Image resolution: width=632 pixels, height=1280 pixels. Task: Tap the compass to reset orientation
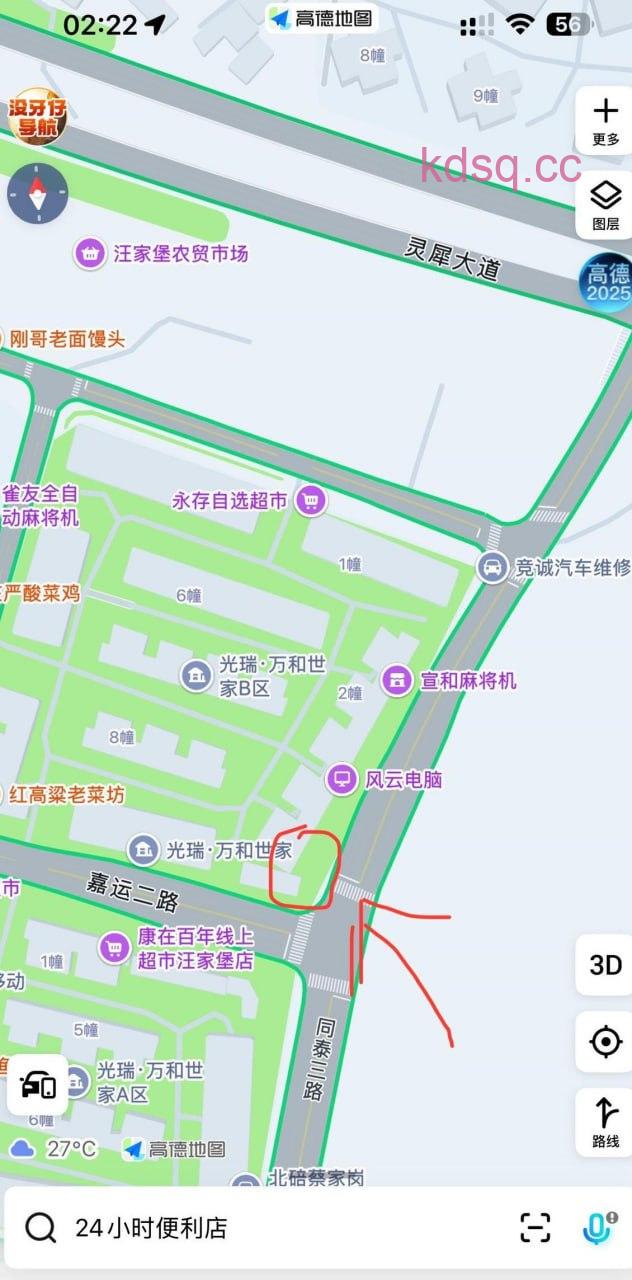(38, 193)
